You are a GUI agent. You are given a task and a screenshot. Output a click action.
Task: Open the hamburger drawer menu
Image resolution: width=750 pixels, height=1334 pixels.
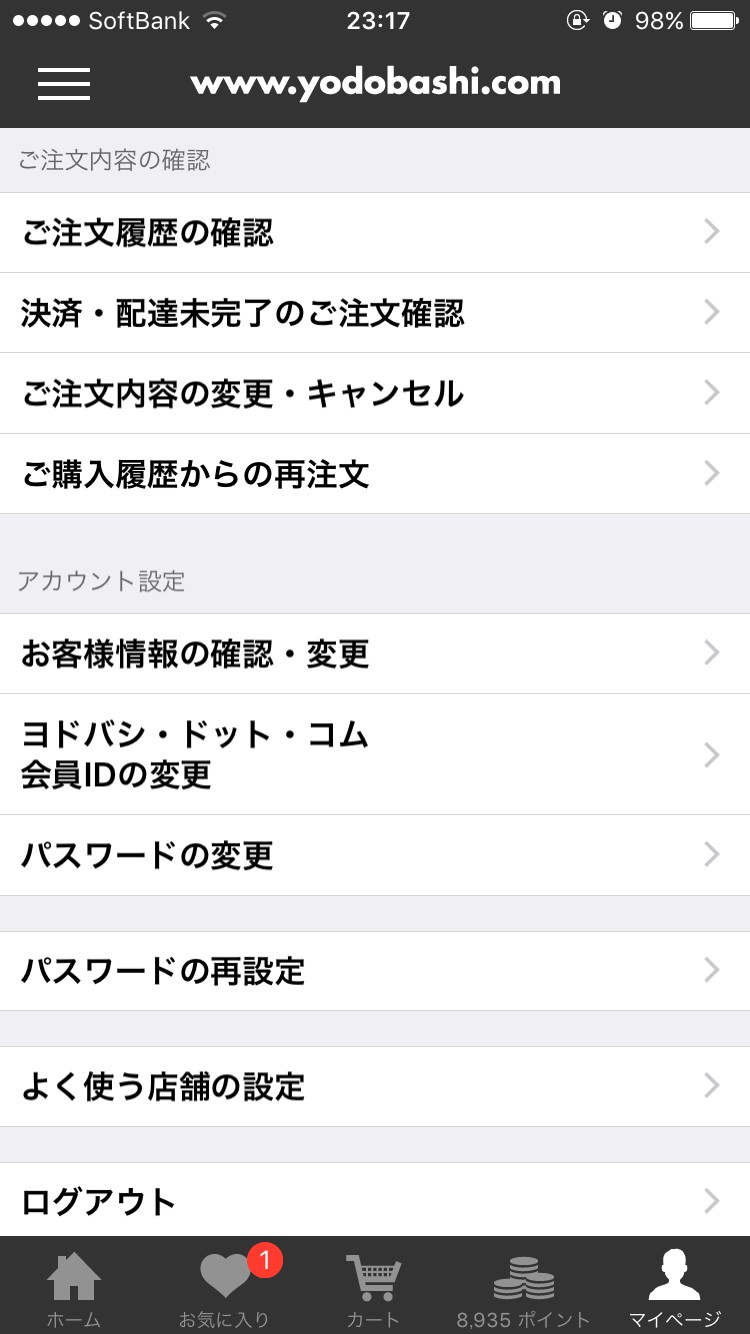pyautogui.click(x=64, y=84)
